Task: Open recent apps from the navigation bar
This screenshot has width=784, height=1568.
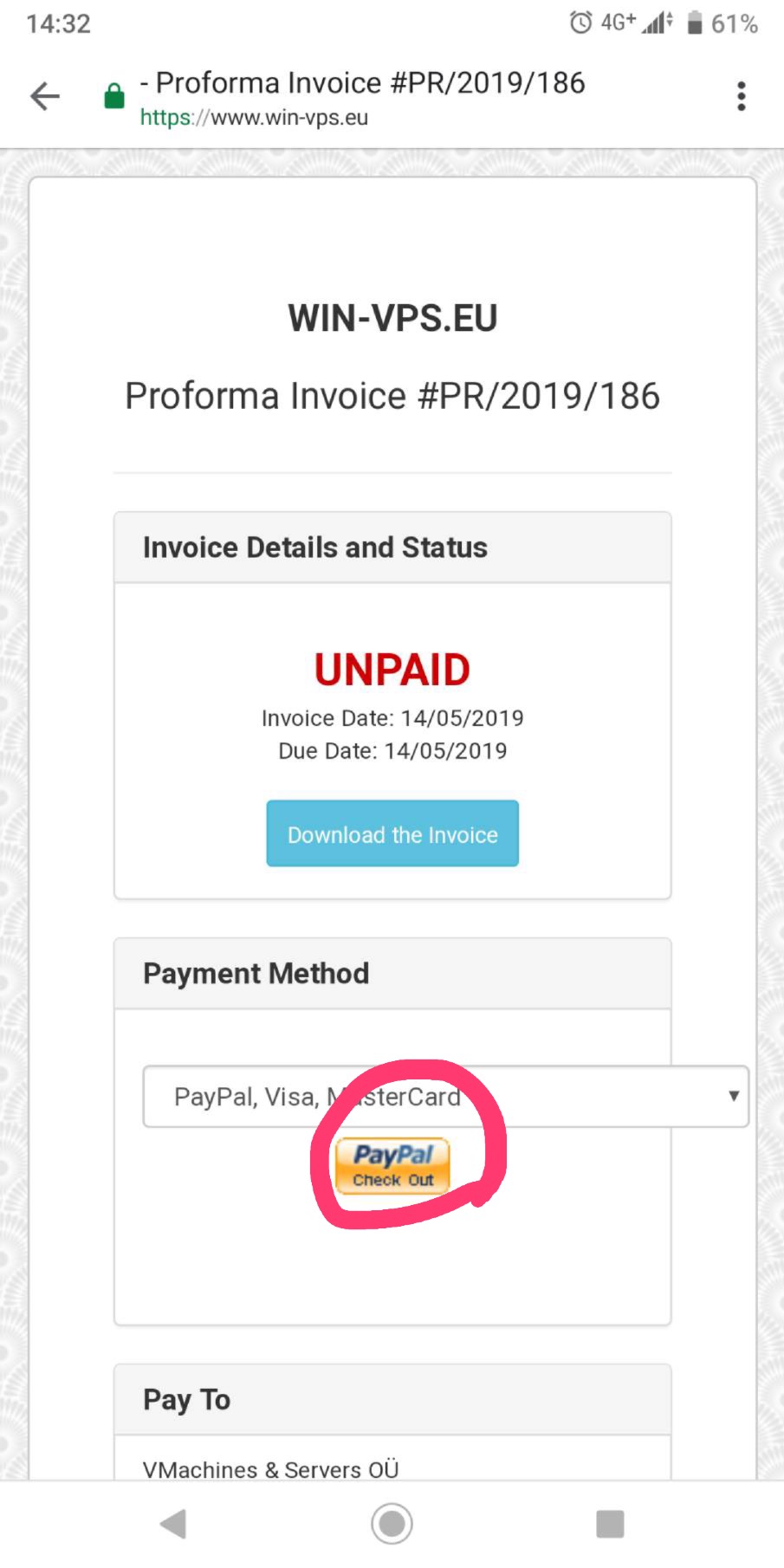Action: pyautogui.click(x=610, y=1524)
